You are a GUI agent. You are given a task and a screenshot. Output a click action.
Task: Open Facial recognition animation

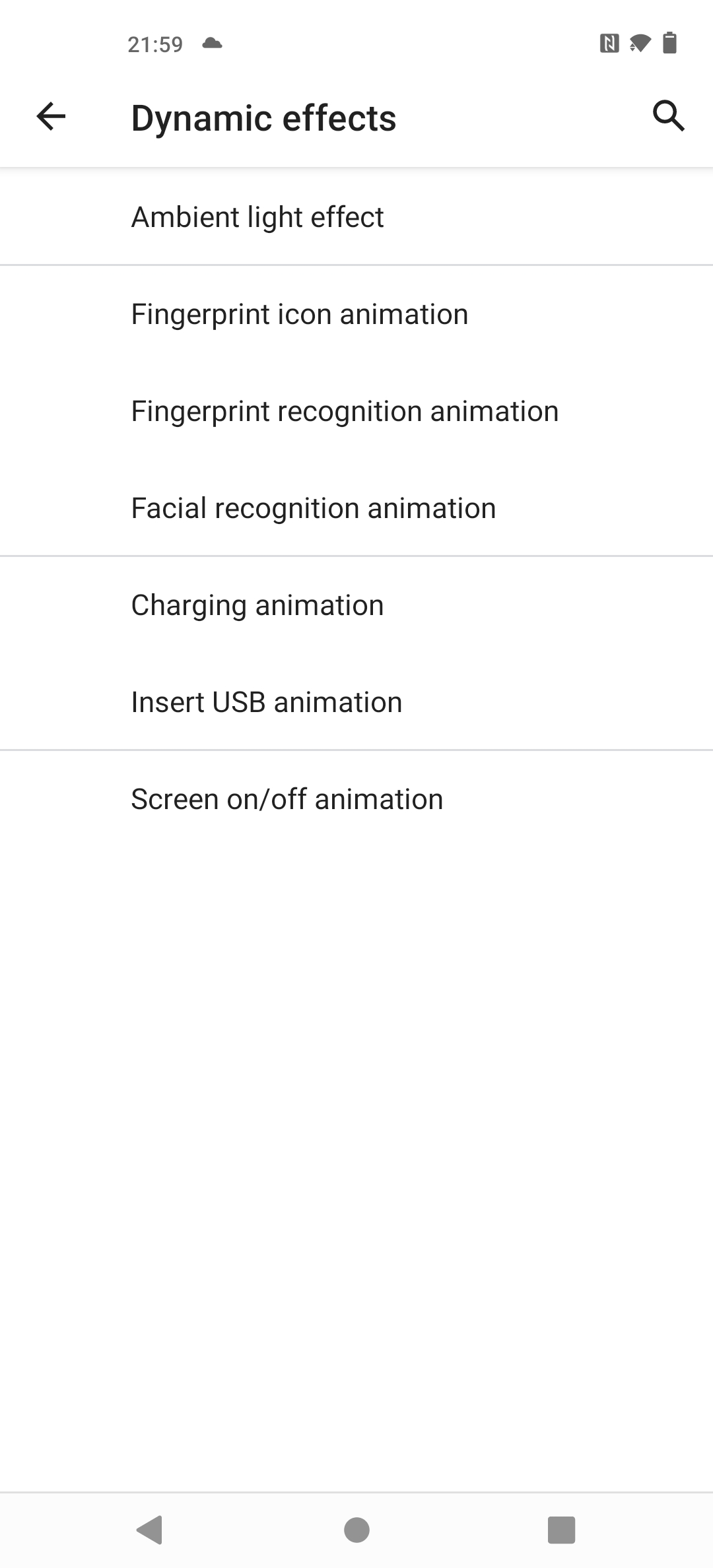(356, 508)
